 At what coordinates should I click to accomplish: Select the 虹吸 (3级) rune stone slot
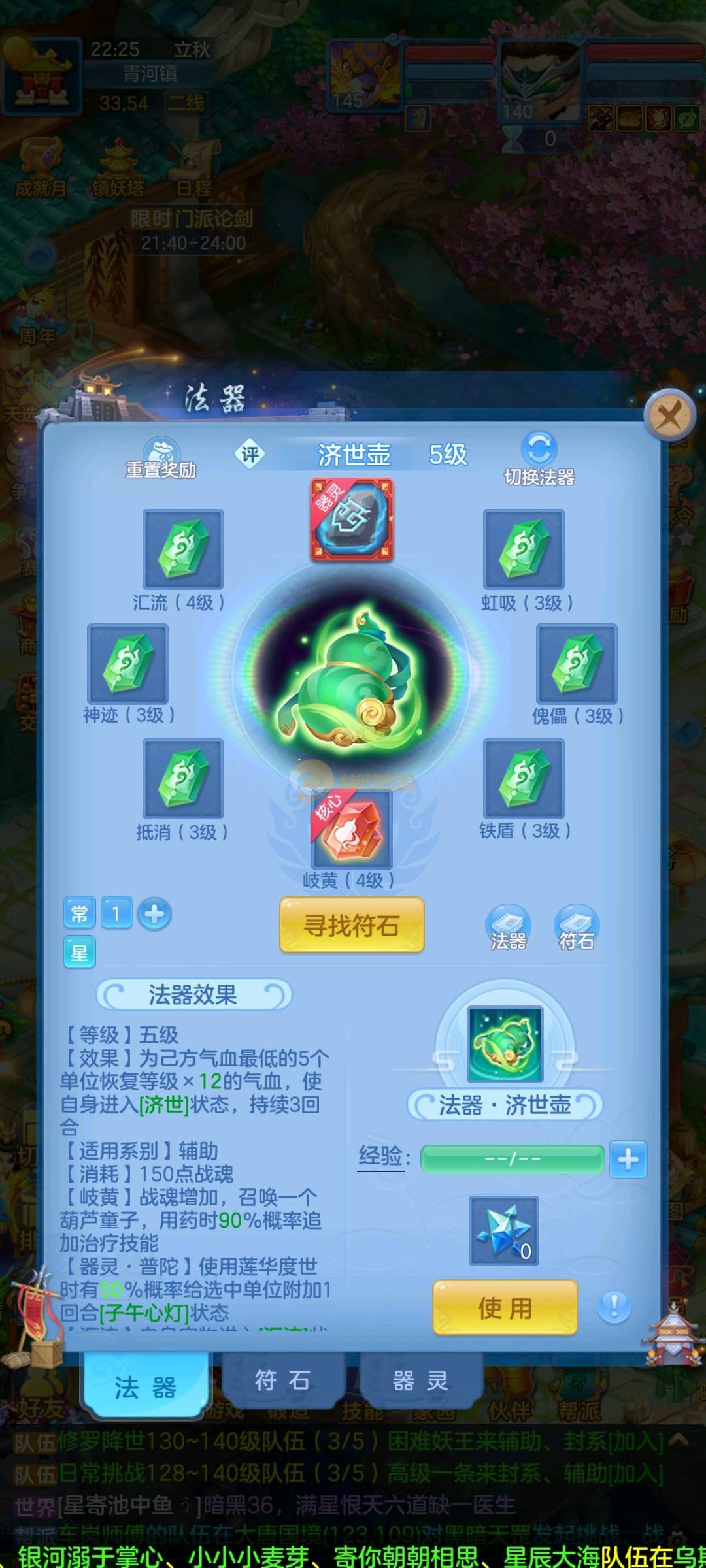(524, 549)
